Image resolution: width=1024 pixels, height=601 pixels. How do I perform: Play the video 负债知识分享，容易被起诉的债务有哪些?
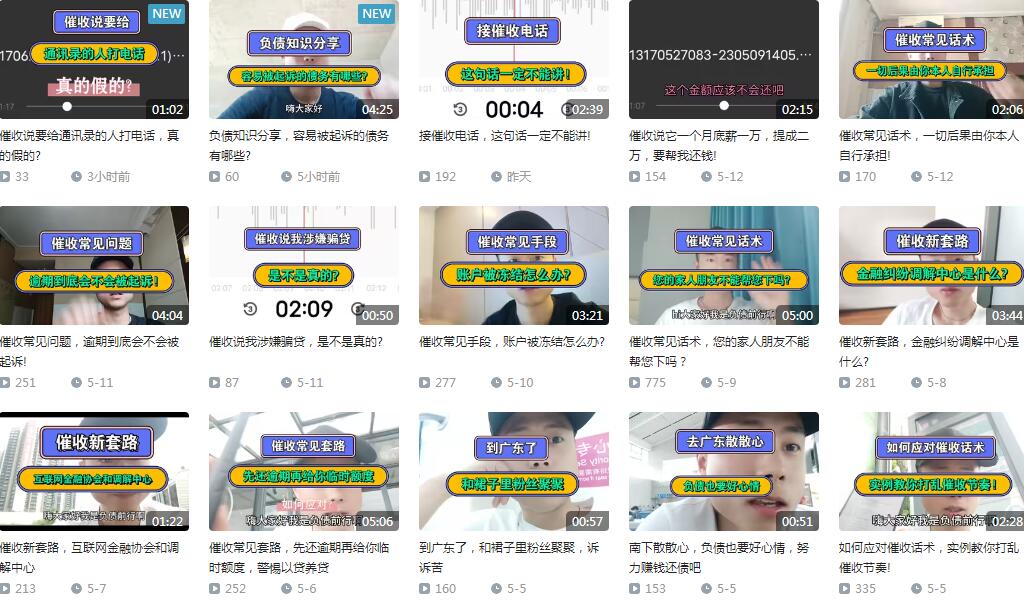304,60
